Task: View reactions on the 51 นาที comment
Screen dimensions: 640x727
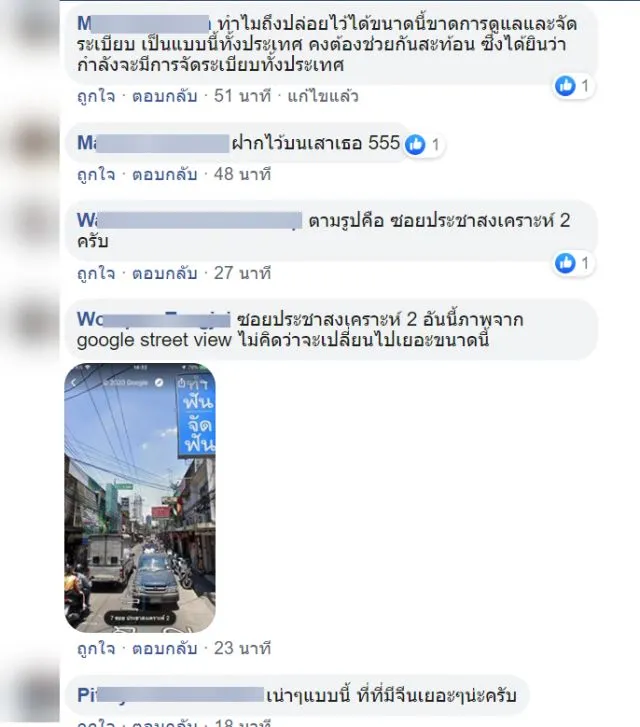Action: pos(573,87)
